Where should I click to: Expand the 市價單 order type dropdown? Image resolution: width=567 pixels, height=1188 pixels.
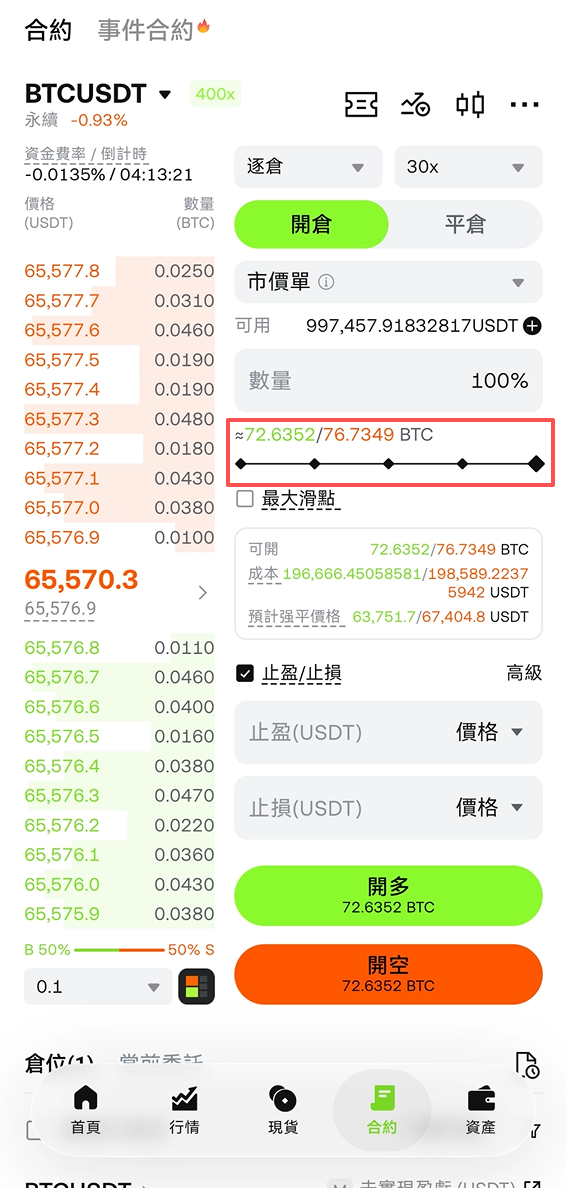(388, 282)
